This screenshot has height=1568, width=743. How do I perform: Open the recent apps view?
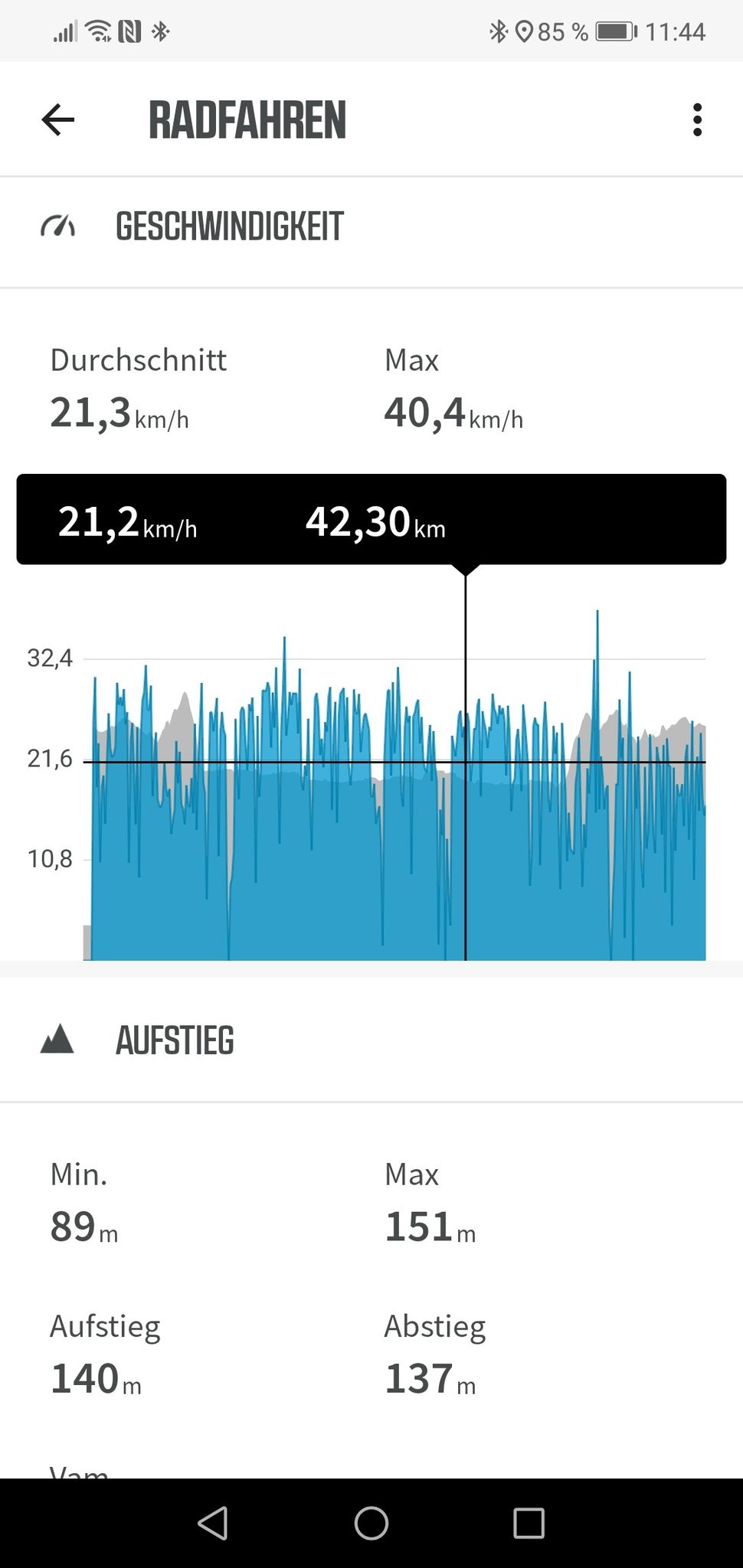(529, 1523)
